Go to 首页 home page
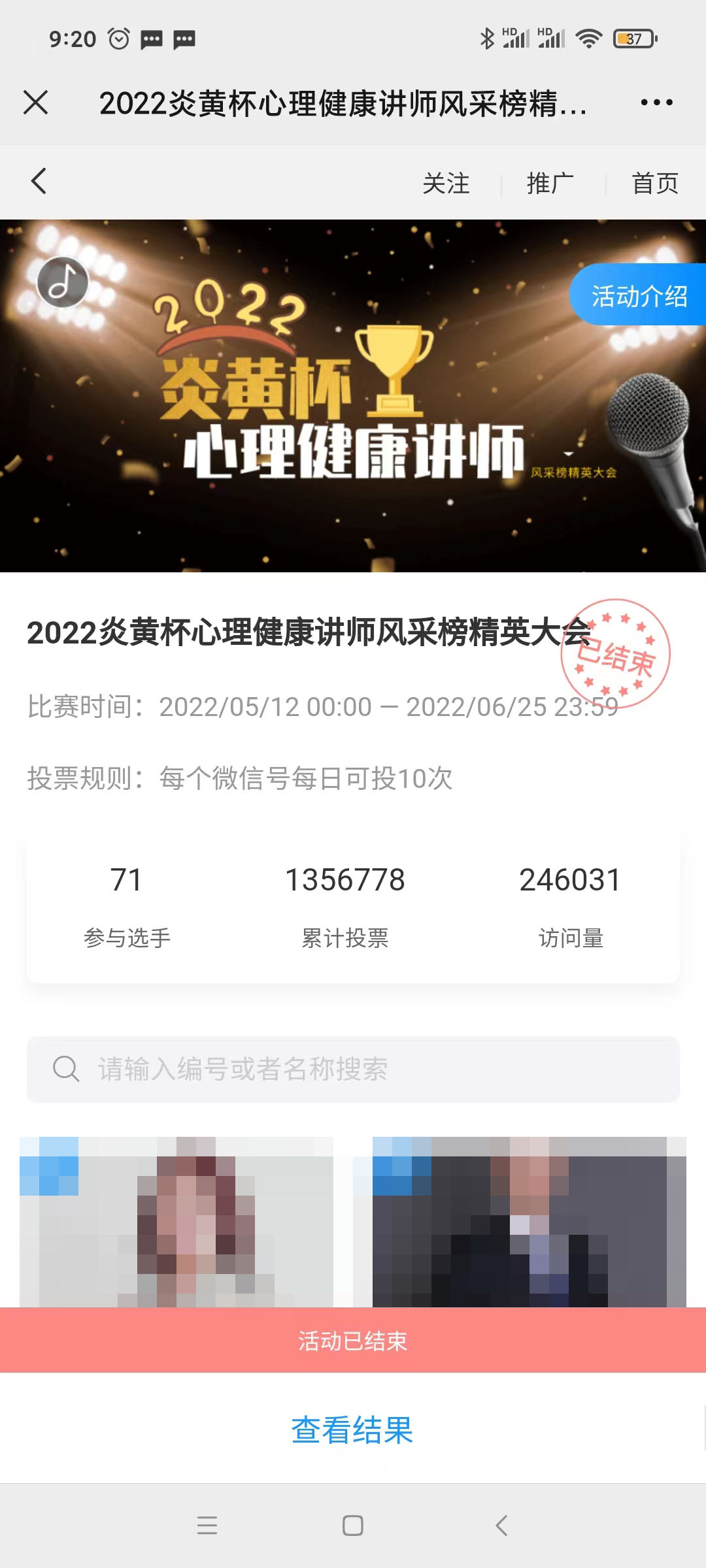This screenshot has height=1568, width=706. 654,184
